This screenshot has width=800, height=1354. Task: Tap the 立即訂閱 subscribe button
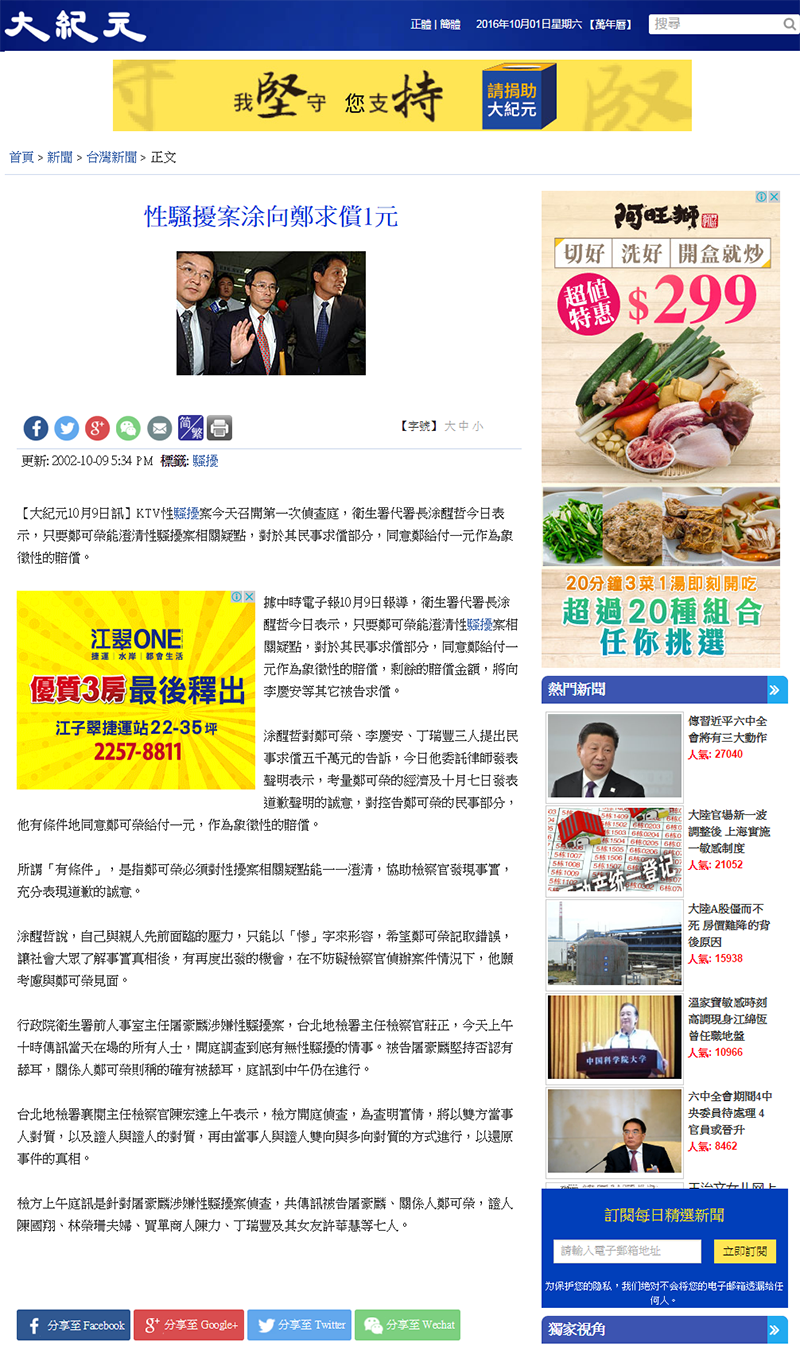coord(744,1251)
